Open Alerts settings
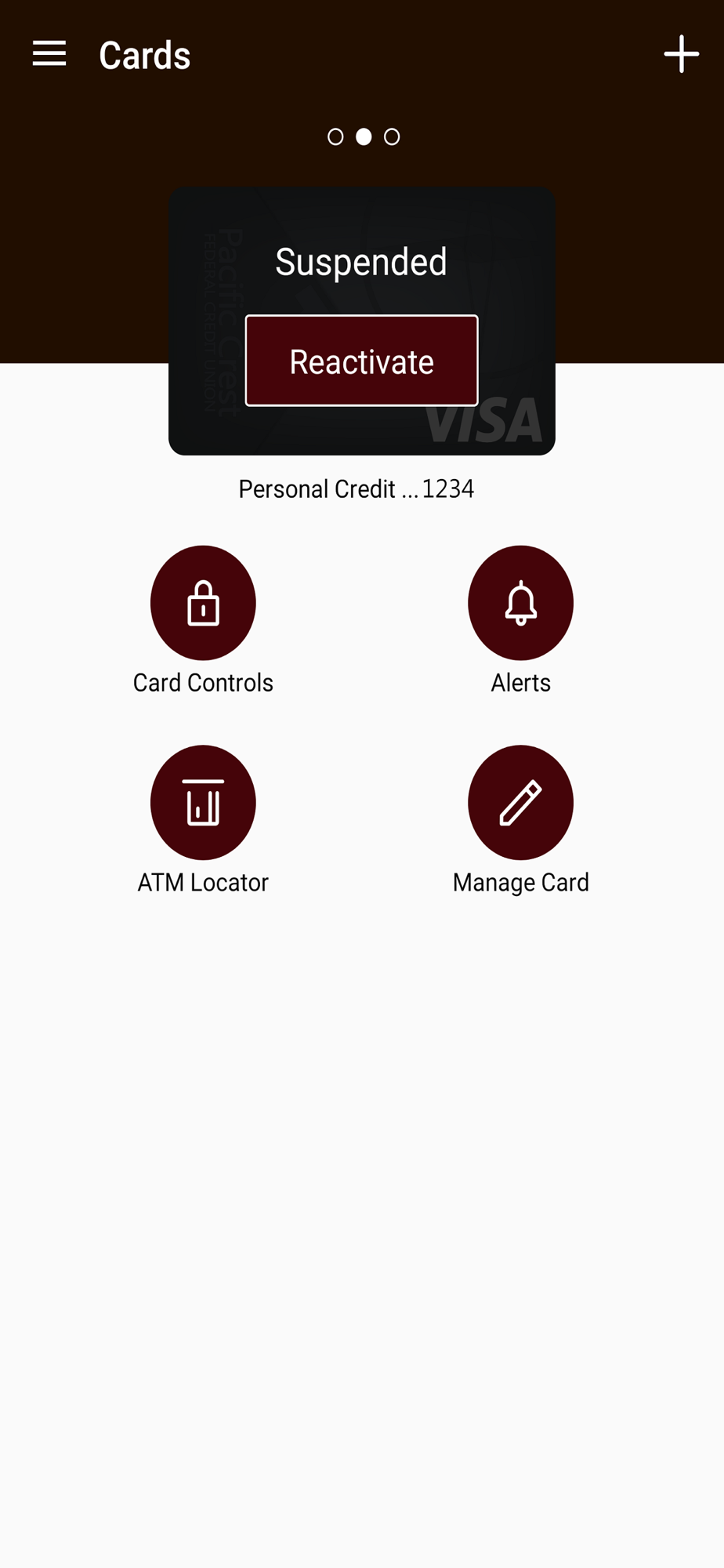The image size is (724, 1568). 520,602
